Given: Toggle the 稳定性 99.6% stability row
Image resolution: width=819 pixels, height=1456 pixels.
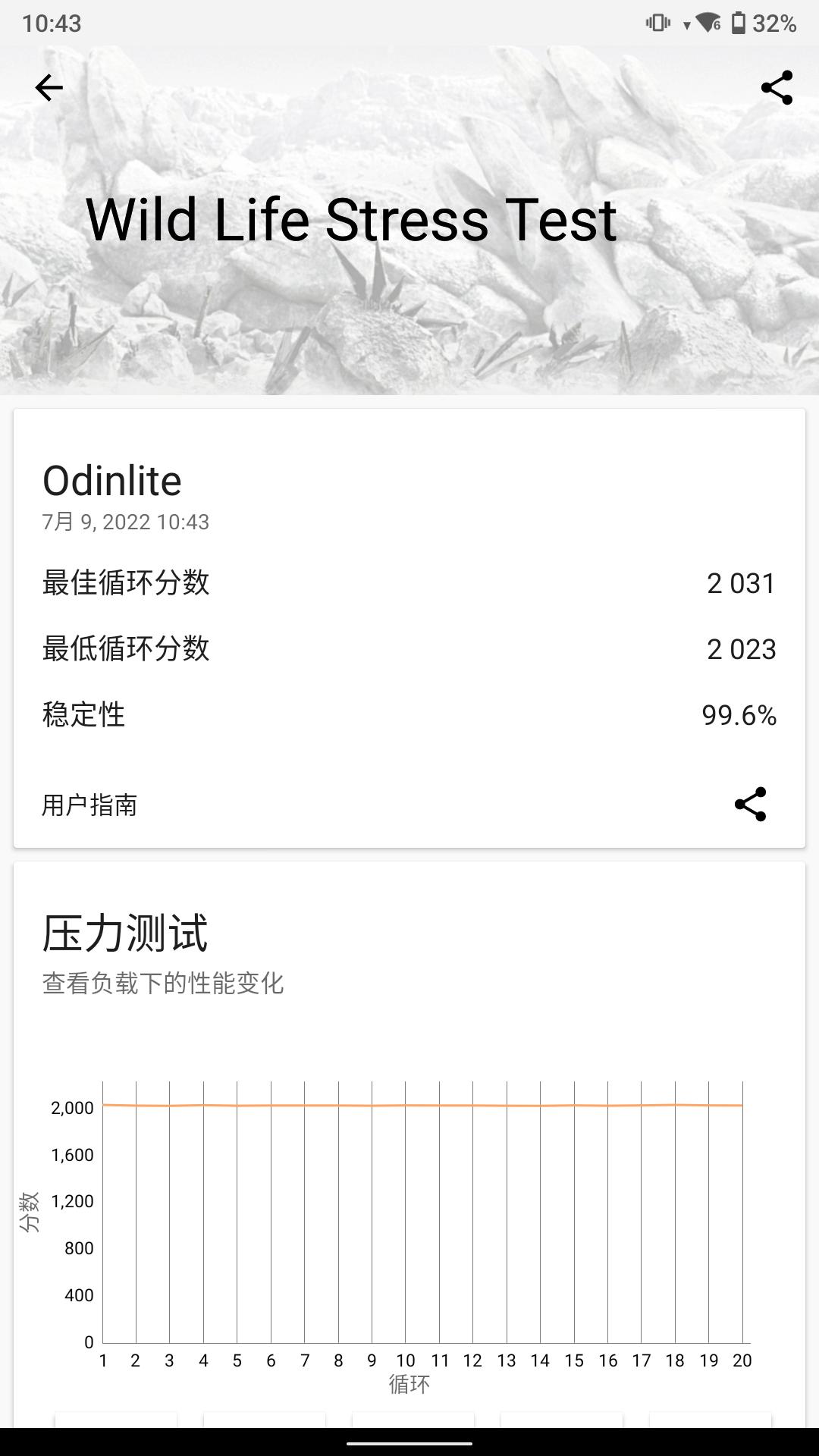Looking at the screenshot, I should 409,714.
